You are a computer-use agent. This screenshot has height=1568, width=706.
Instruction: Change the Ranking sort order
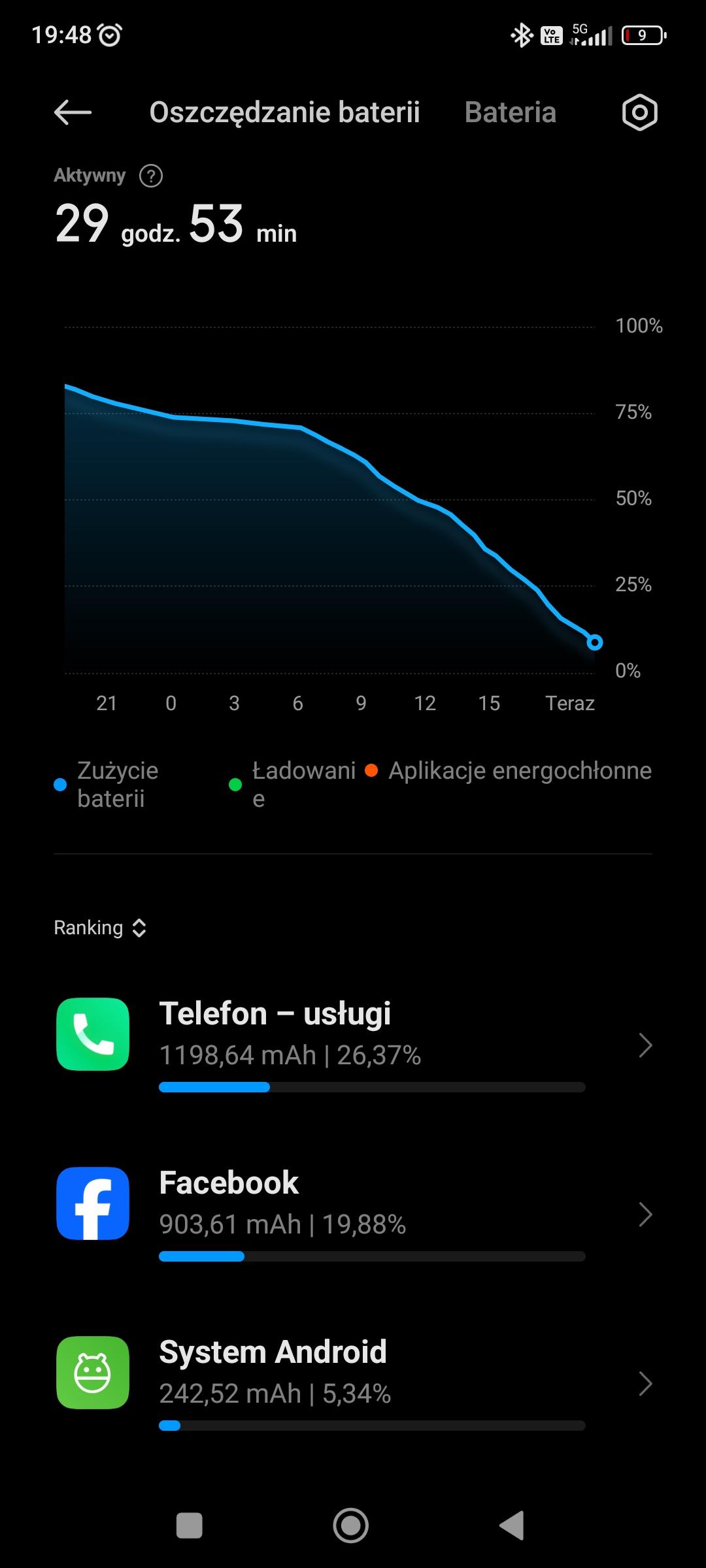pos(100,928)
